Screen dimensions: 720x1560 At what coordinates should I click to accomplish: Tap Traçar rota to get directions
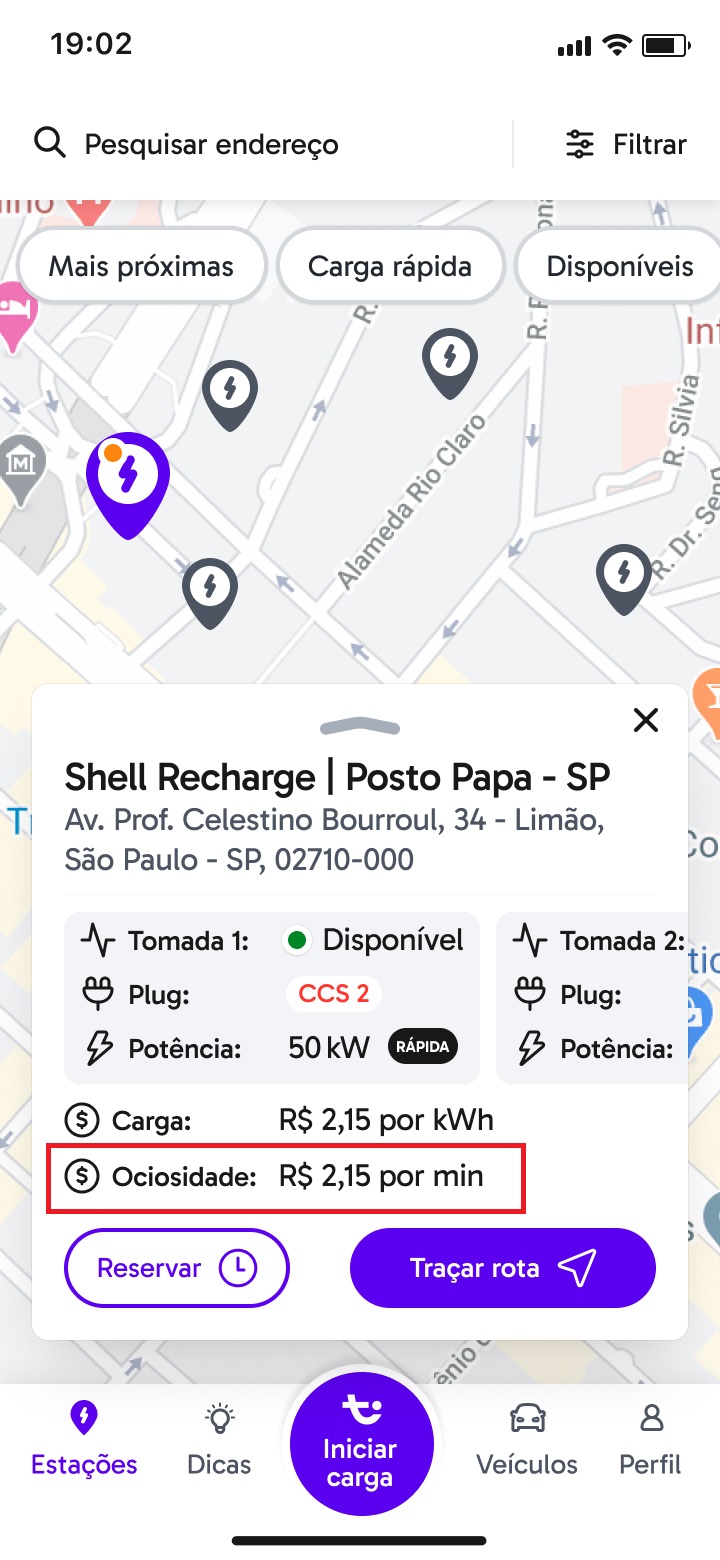tap(502, 1268)
